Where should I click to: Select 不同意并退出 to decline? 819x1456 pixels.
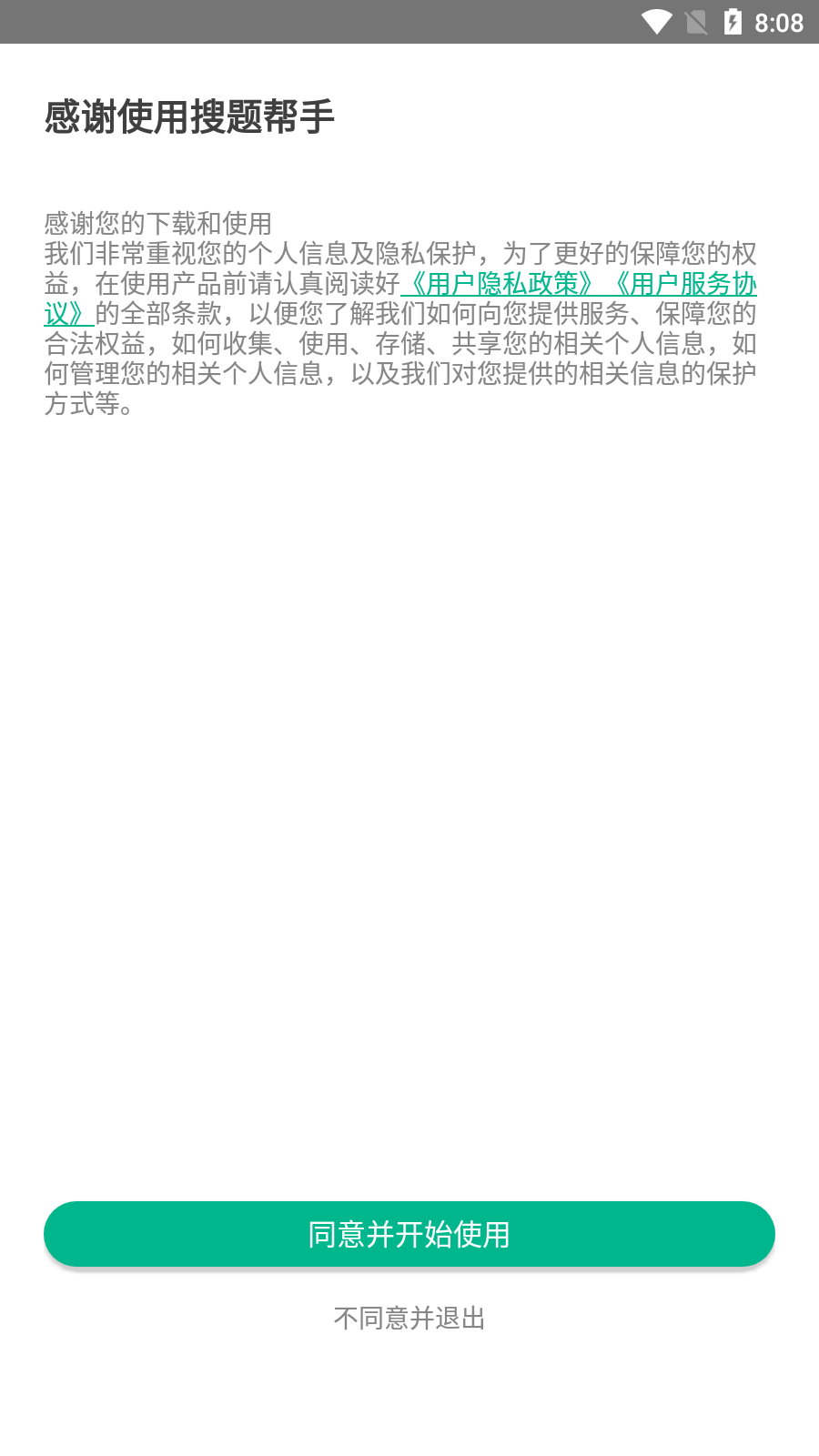pyautogui.click(x=409, y=1318)
